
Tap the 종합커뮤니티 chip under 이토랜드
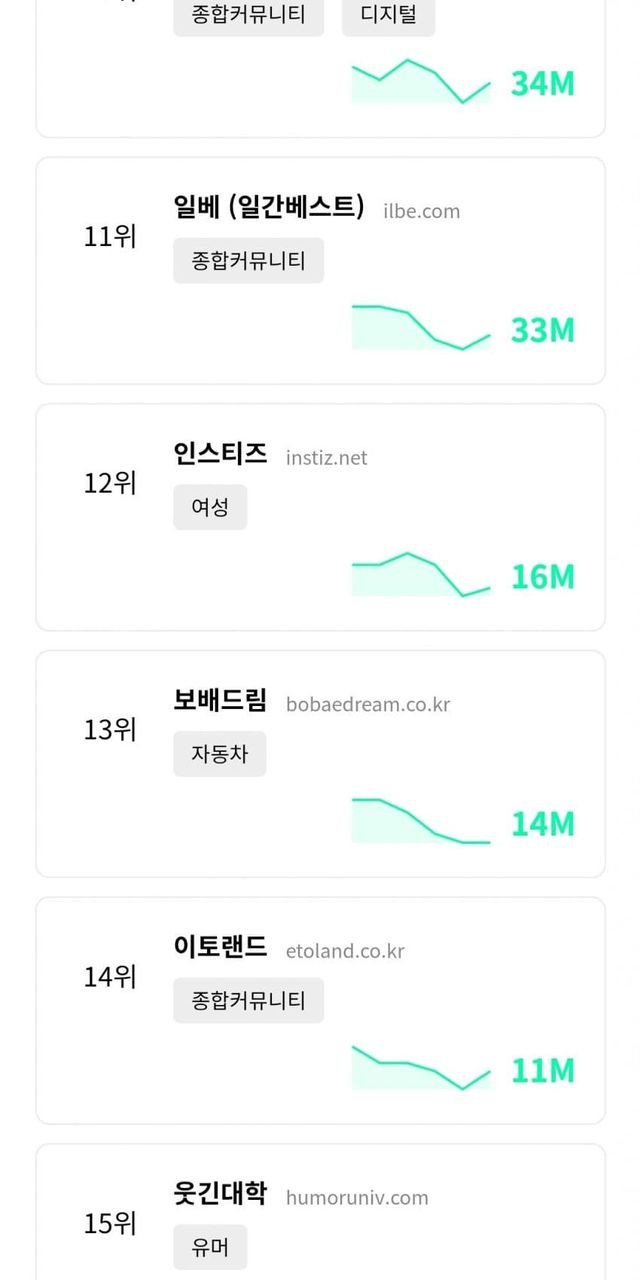tap(248, 1000)
